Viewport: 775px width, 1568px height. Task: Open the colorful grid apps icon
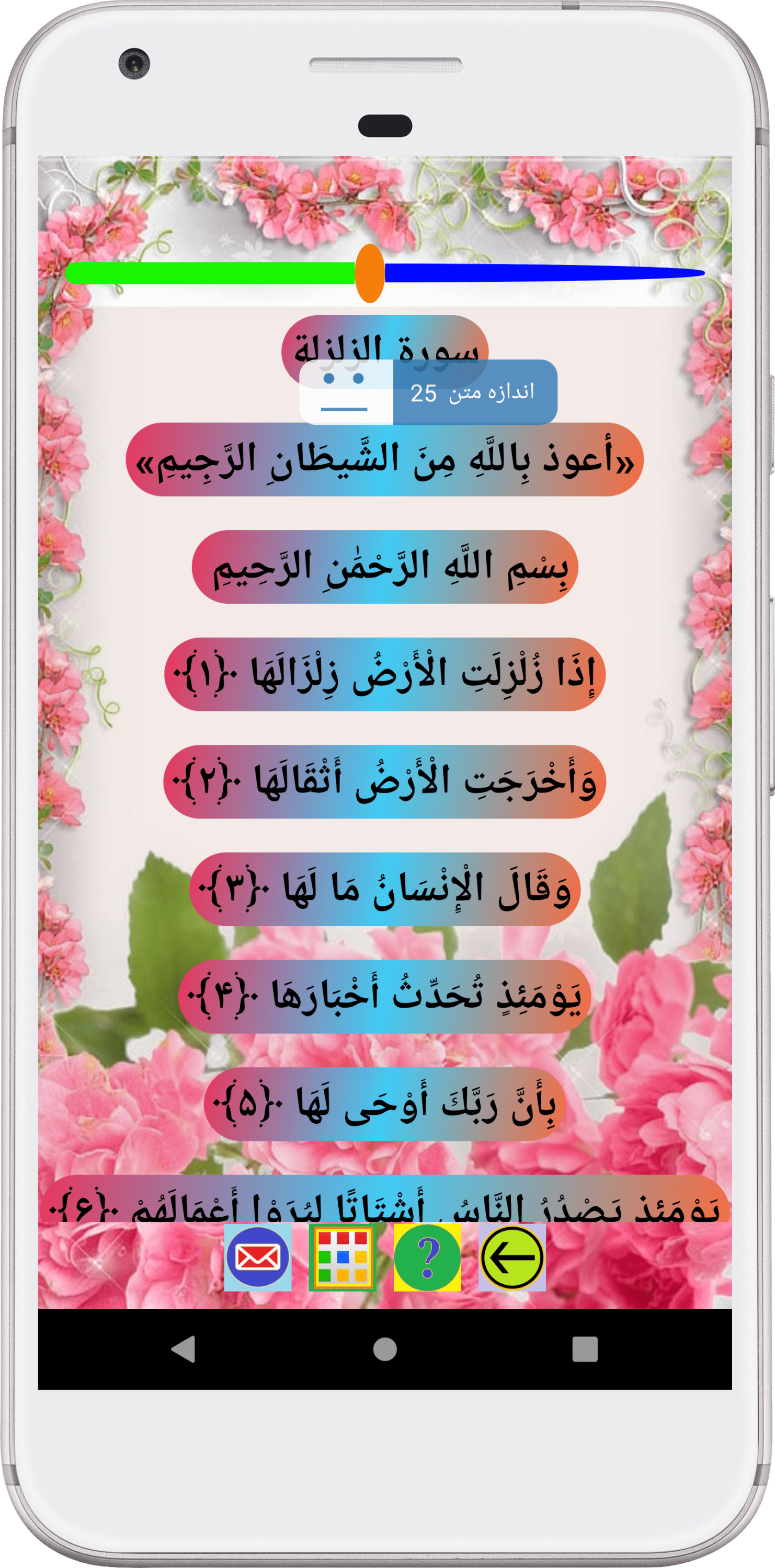tap(342, 1257)
